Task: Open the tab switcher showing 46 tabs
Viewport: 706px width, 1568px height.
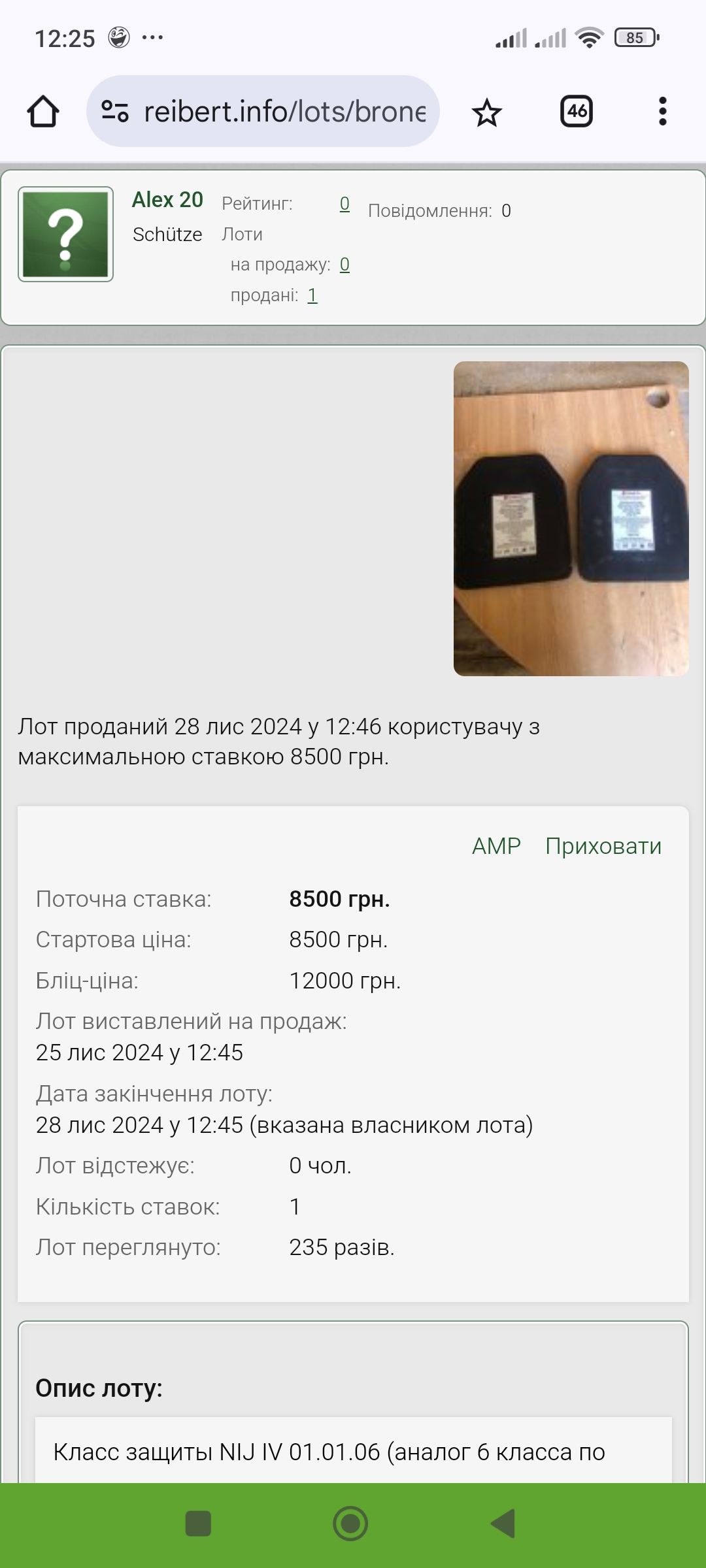Action: point(577,111)
